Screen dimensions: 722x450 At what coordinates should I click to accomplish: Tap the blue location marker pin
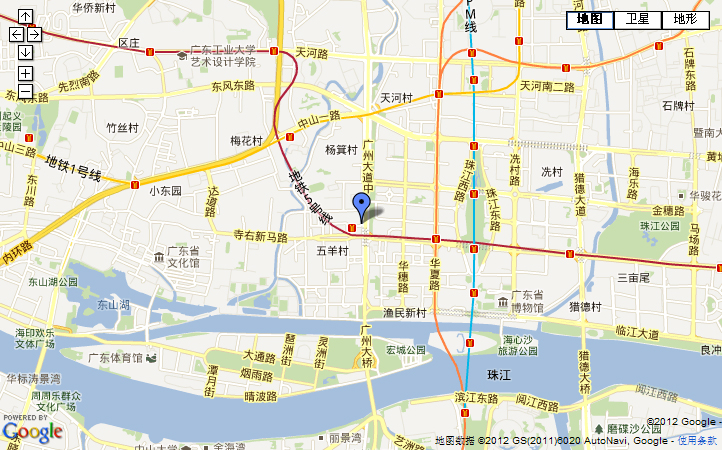click(x=361, y=203)
